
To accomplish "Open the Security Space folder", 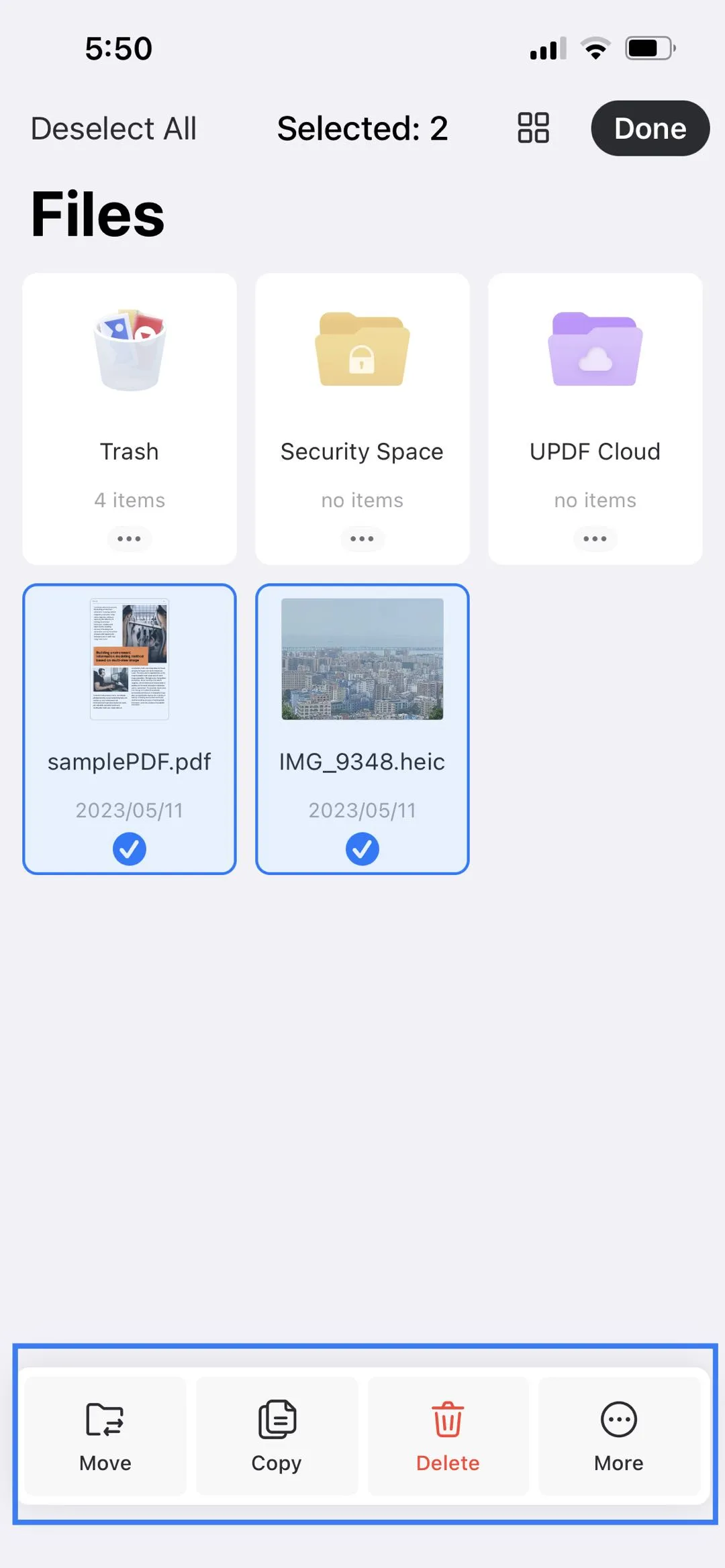I will (x=362, y=389).
